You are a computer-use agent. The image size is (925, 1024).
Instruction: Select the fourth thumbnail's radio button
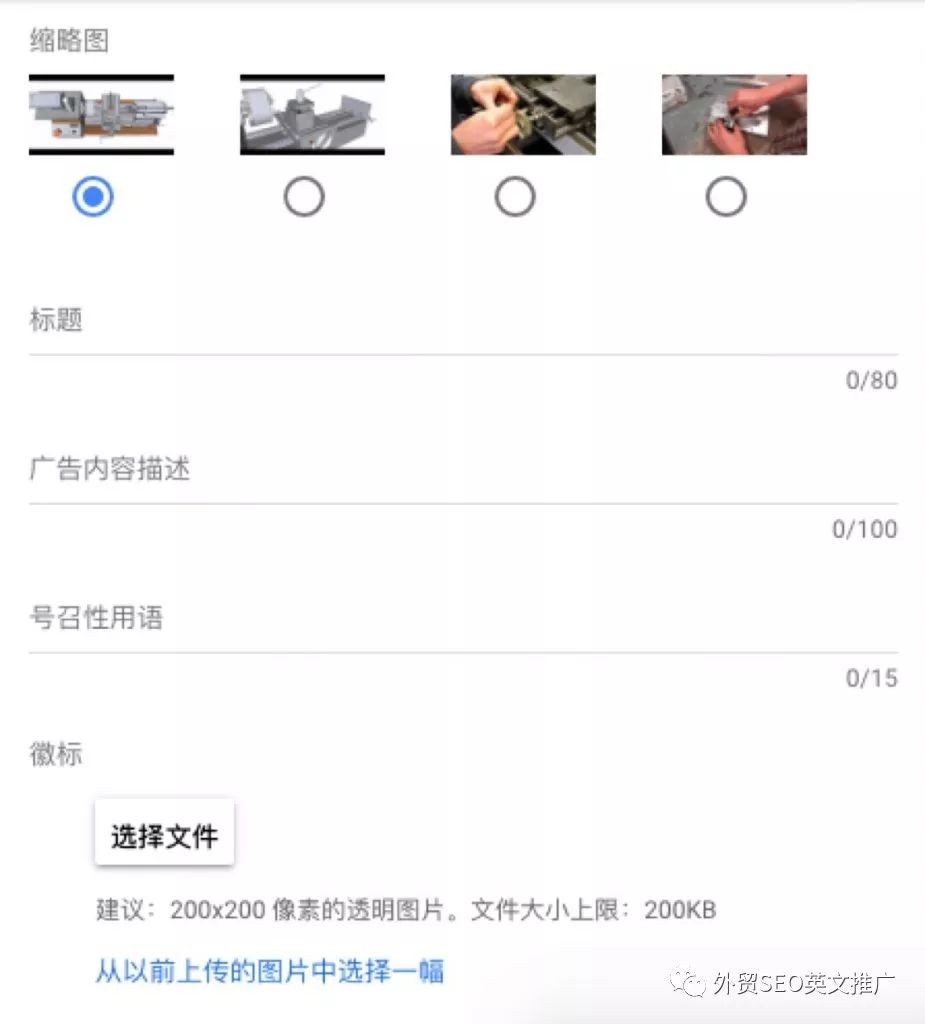pyautogui.click(x=725, y=196)
